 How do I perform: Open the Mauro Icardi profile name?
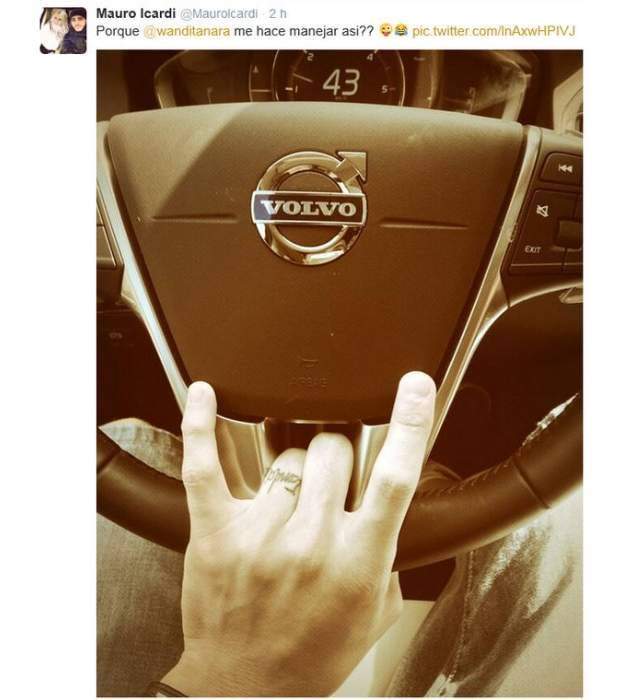[x=135, y=13]
